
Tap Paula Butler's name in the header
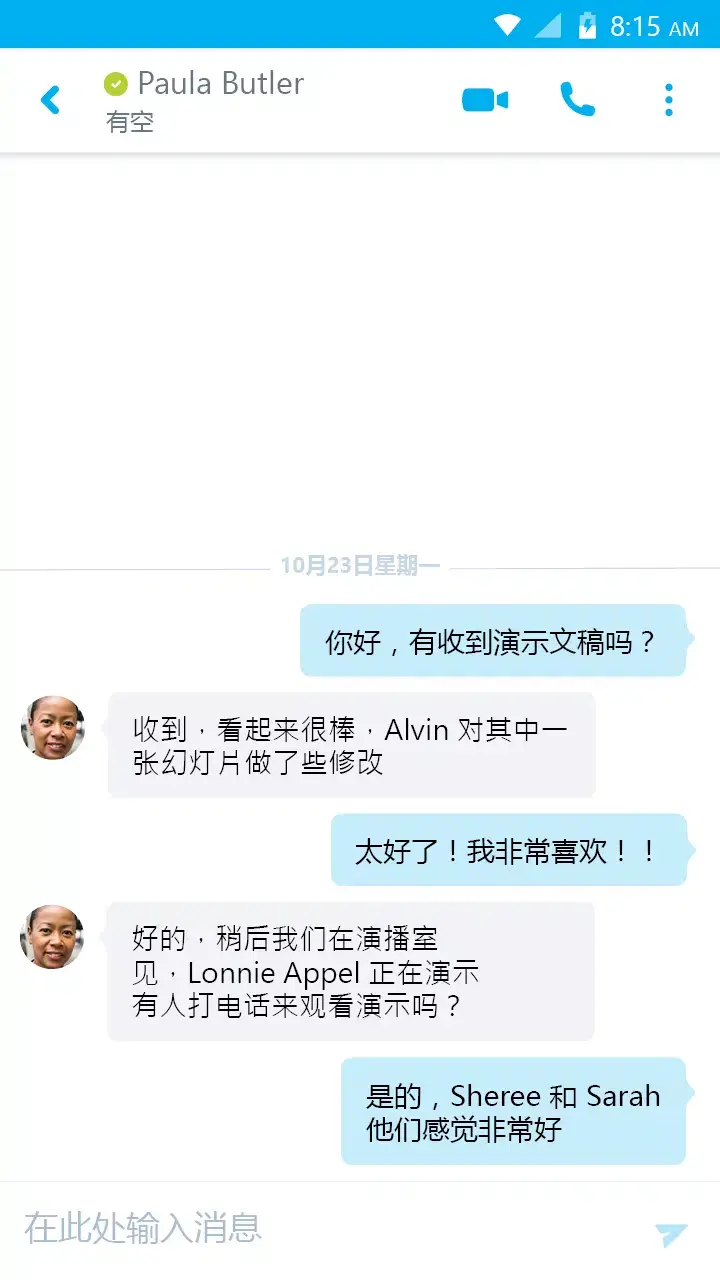tap(220, 83)
